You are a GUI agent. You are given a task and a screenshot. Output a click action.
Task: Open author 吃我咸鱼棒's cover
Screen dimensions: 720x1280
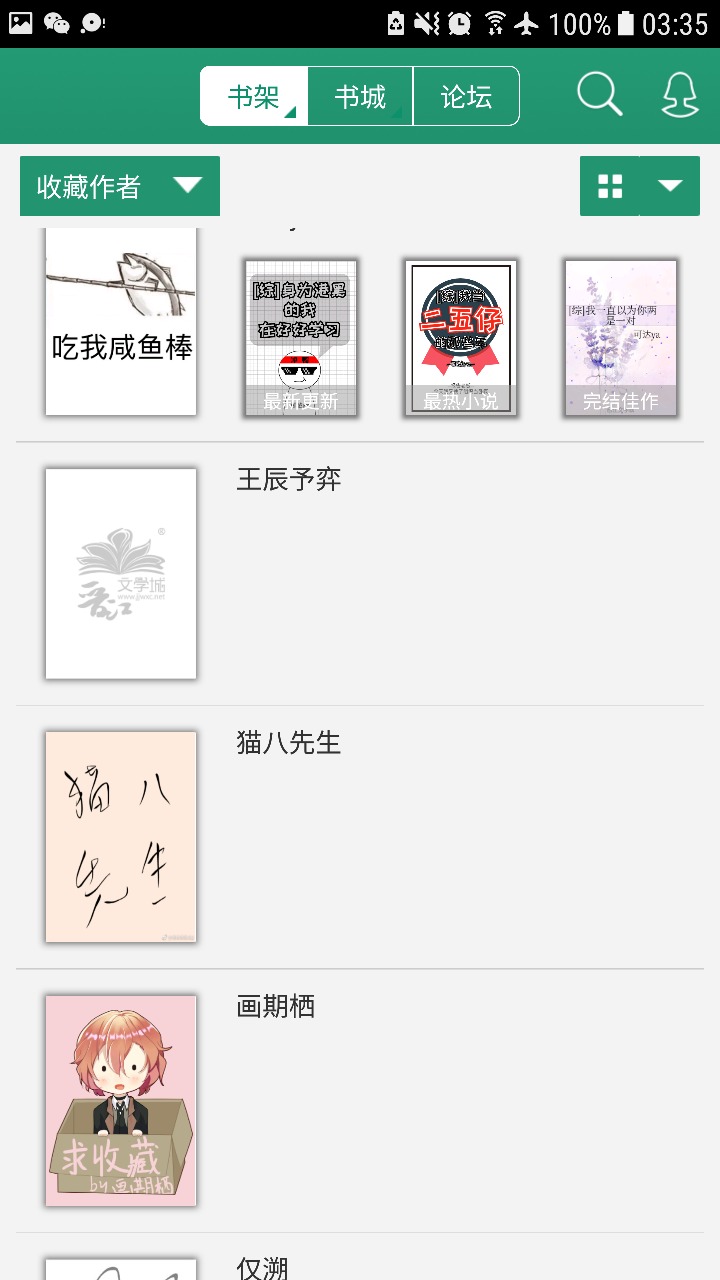(x=121, y=322)
